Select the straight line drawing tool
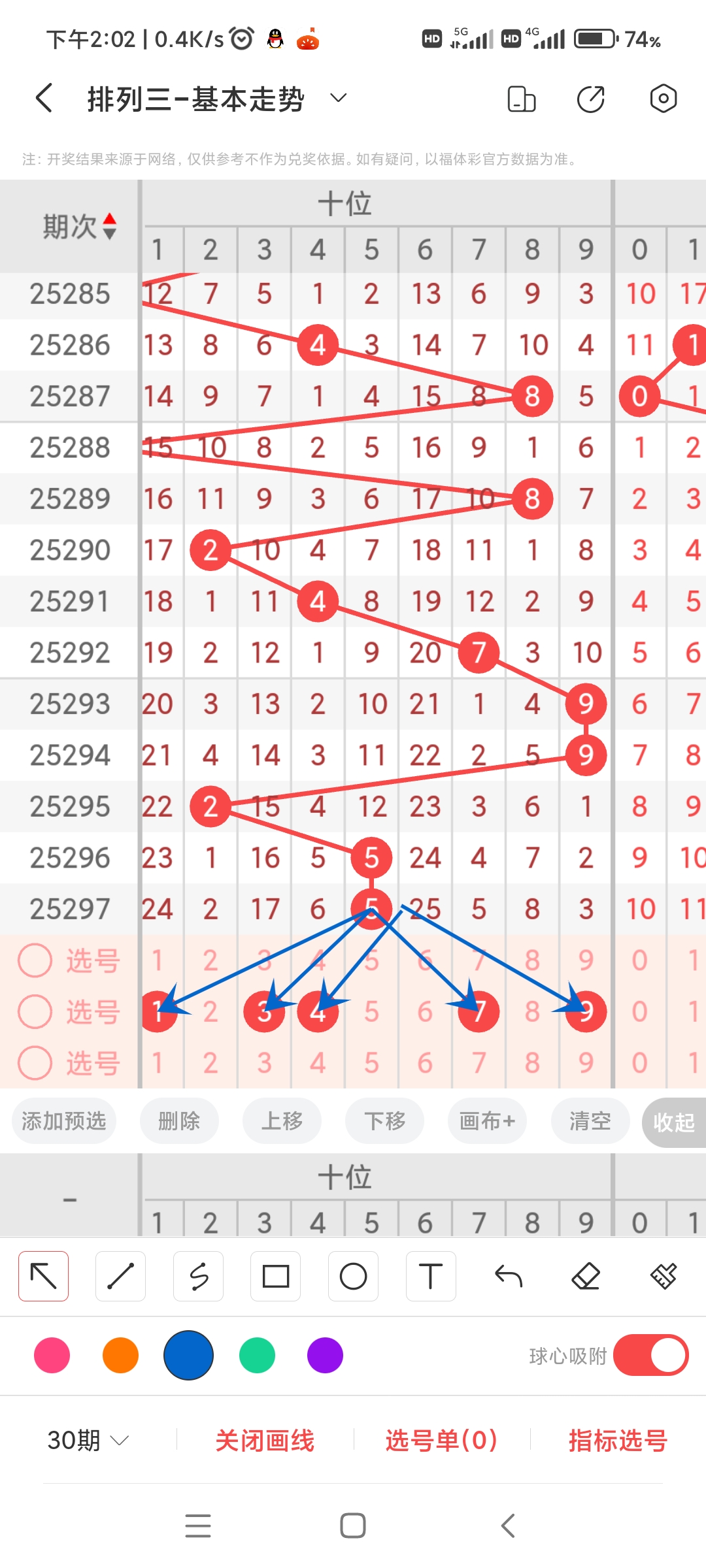The width and height of the screenshot is (706, 1568). [x=120, y=1275]
